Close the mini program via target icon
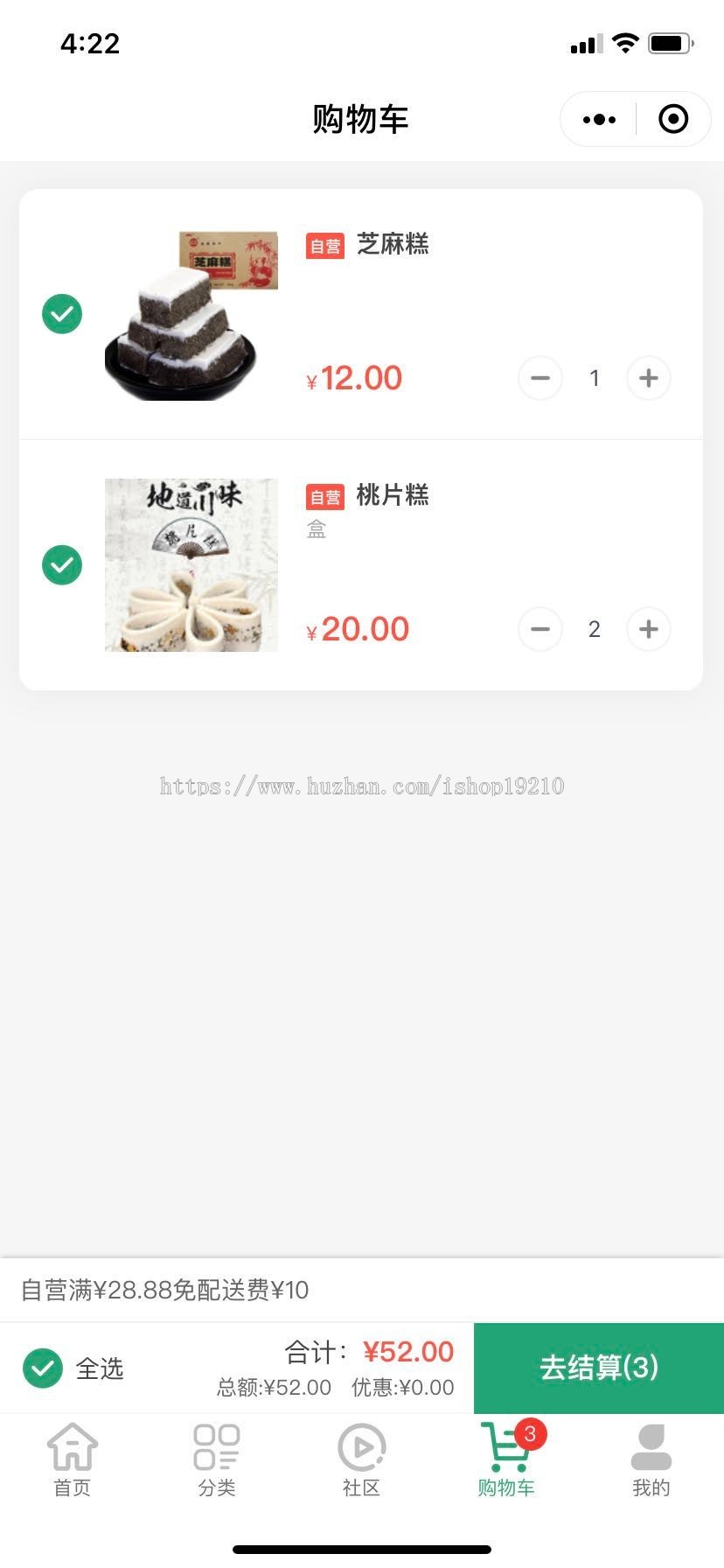 [672, 119]
